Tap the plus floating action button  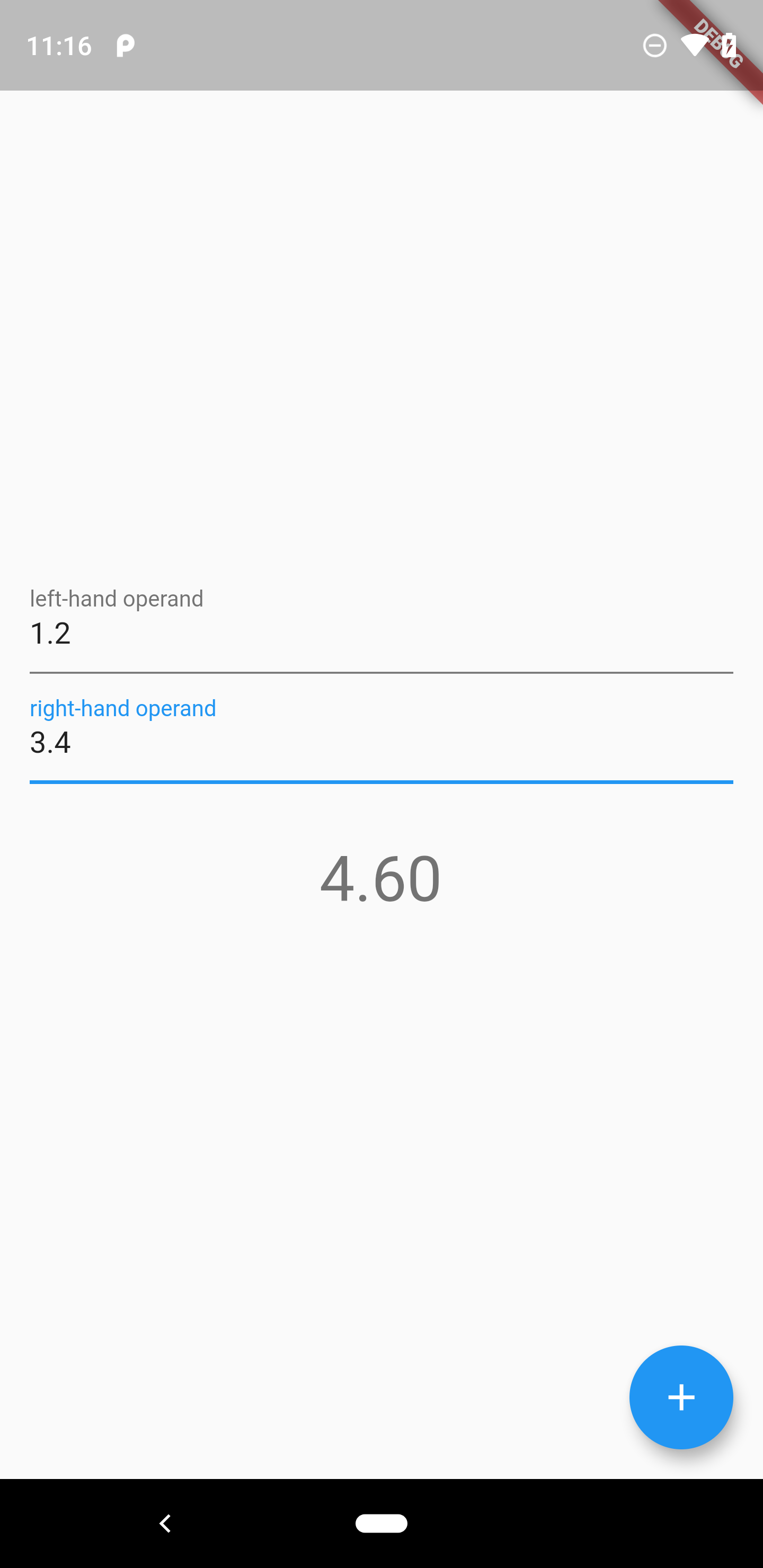[680, 1397]
